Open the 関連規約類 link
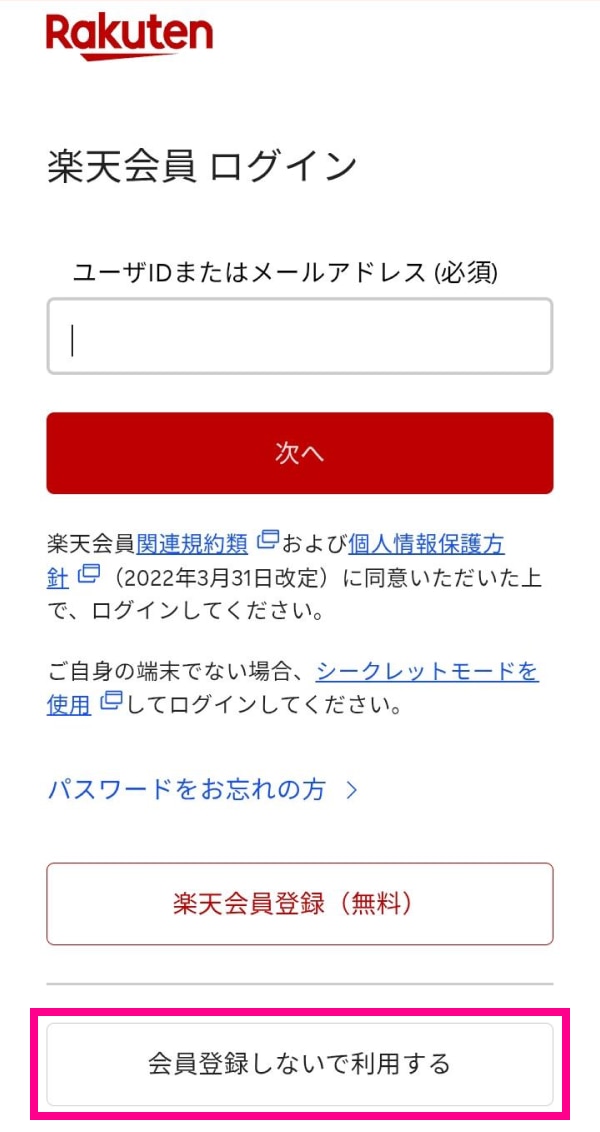The height and width of the screenshot is (1132, 600). tap(192, 544)
